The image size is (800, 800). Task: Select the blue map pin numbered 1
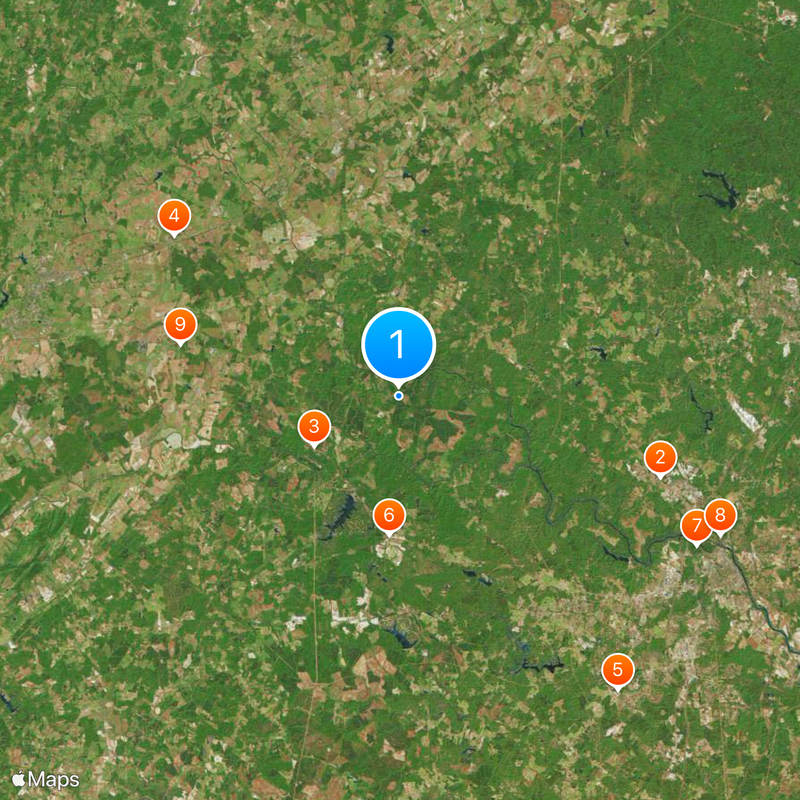tap(398, 345)
